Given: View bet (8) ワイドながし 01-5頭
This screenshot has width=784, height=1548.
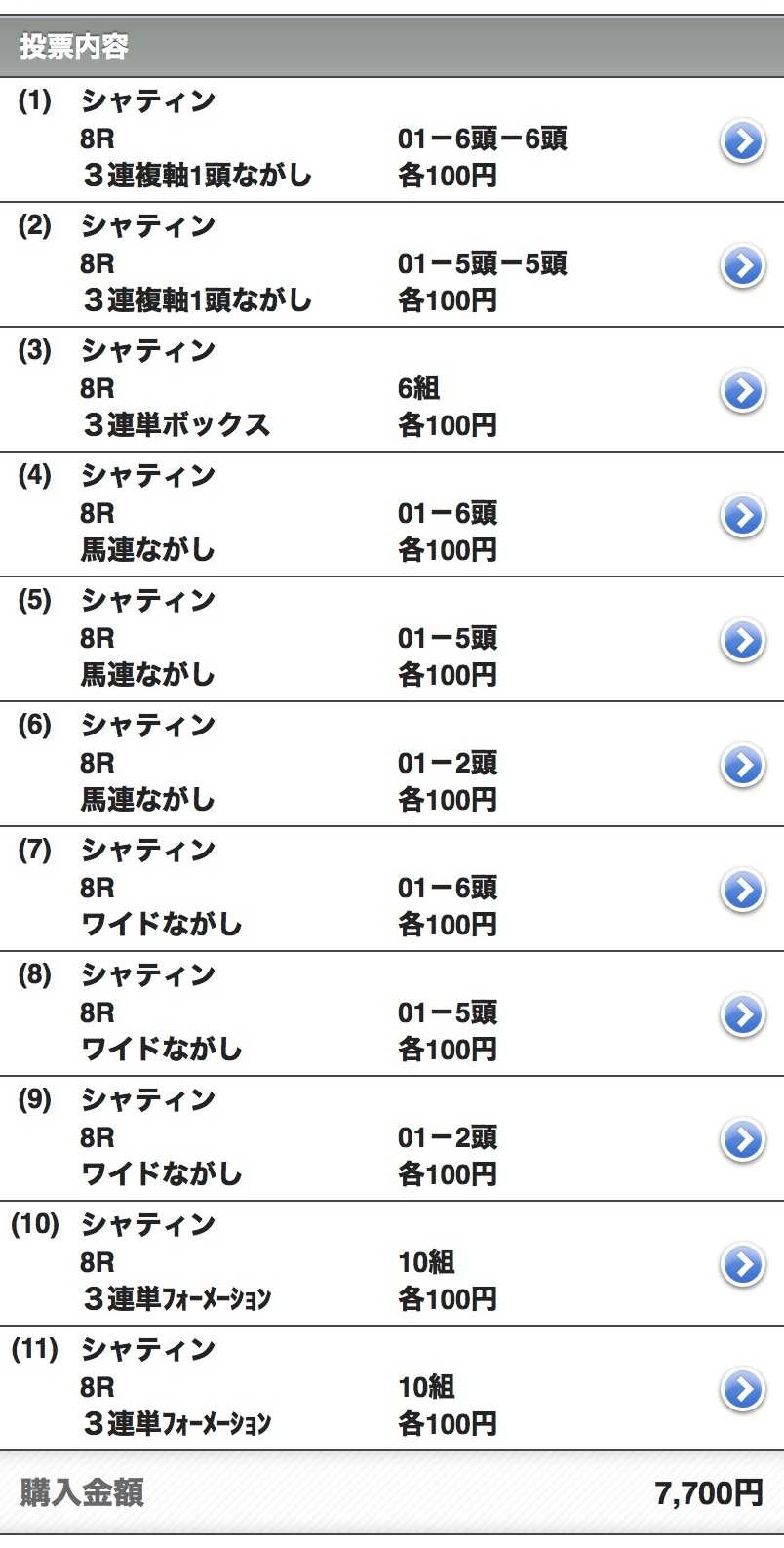Looking at the screenshot, I should pyautogui.click(x=742, y=1014).
